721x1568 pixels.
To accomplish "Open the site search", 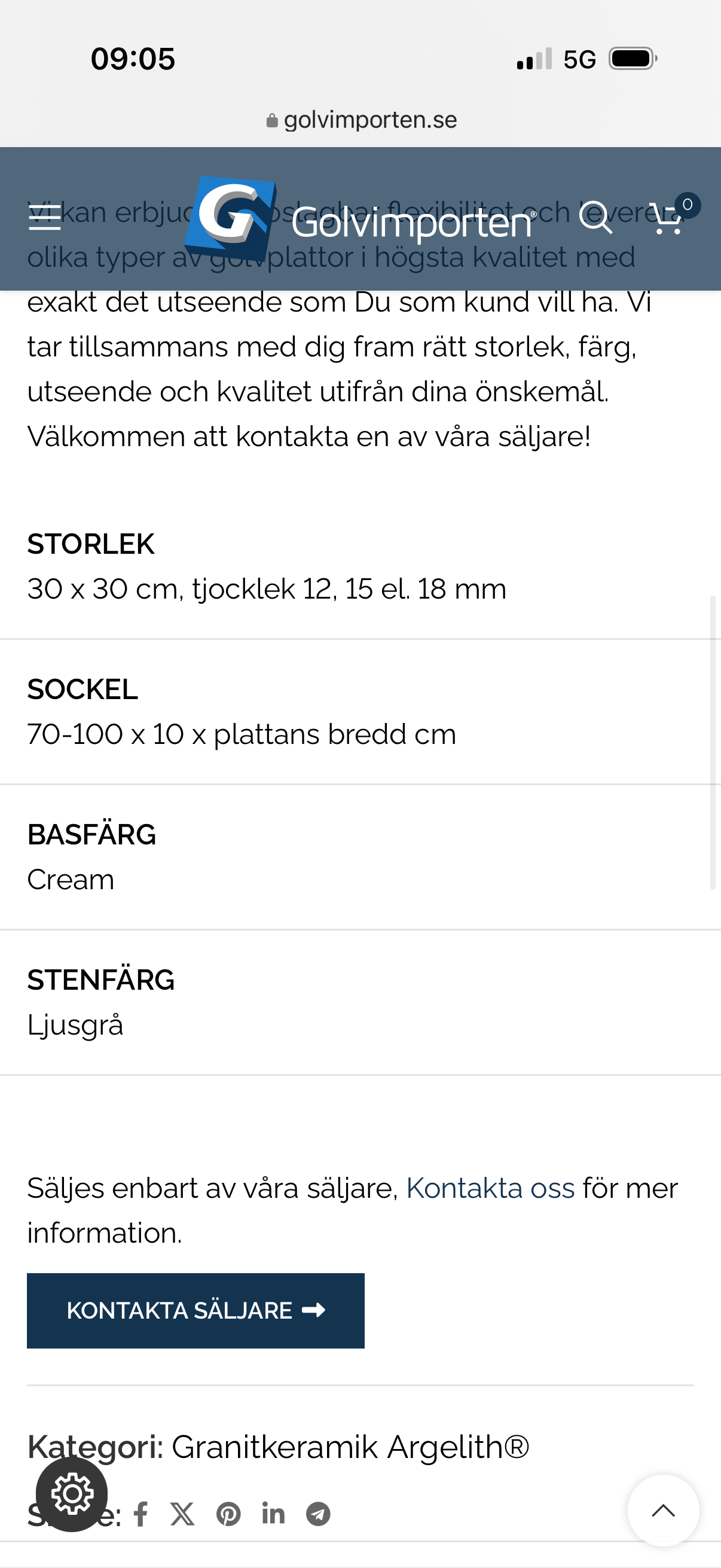I will pyautogui.click(x=595, y=217).
